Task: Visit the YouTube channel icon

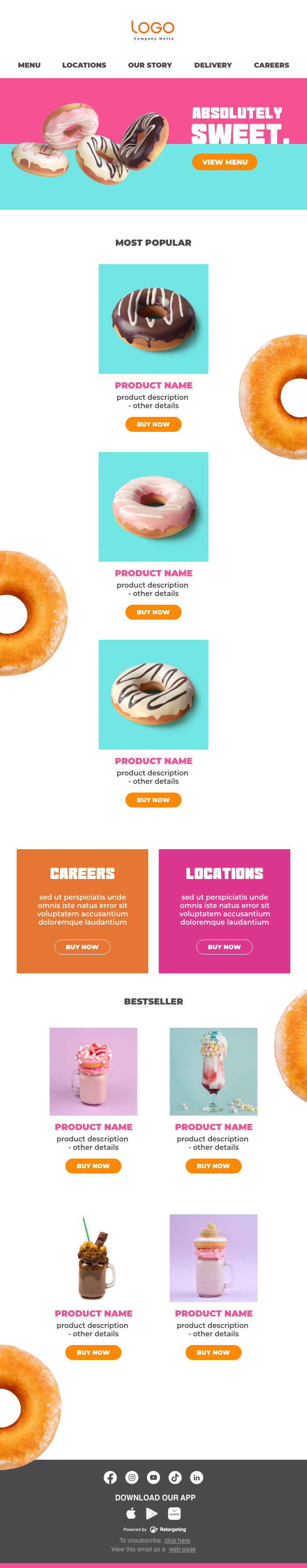Action: [x=153, y=1477]
